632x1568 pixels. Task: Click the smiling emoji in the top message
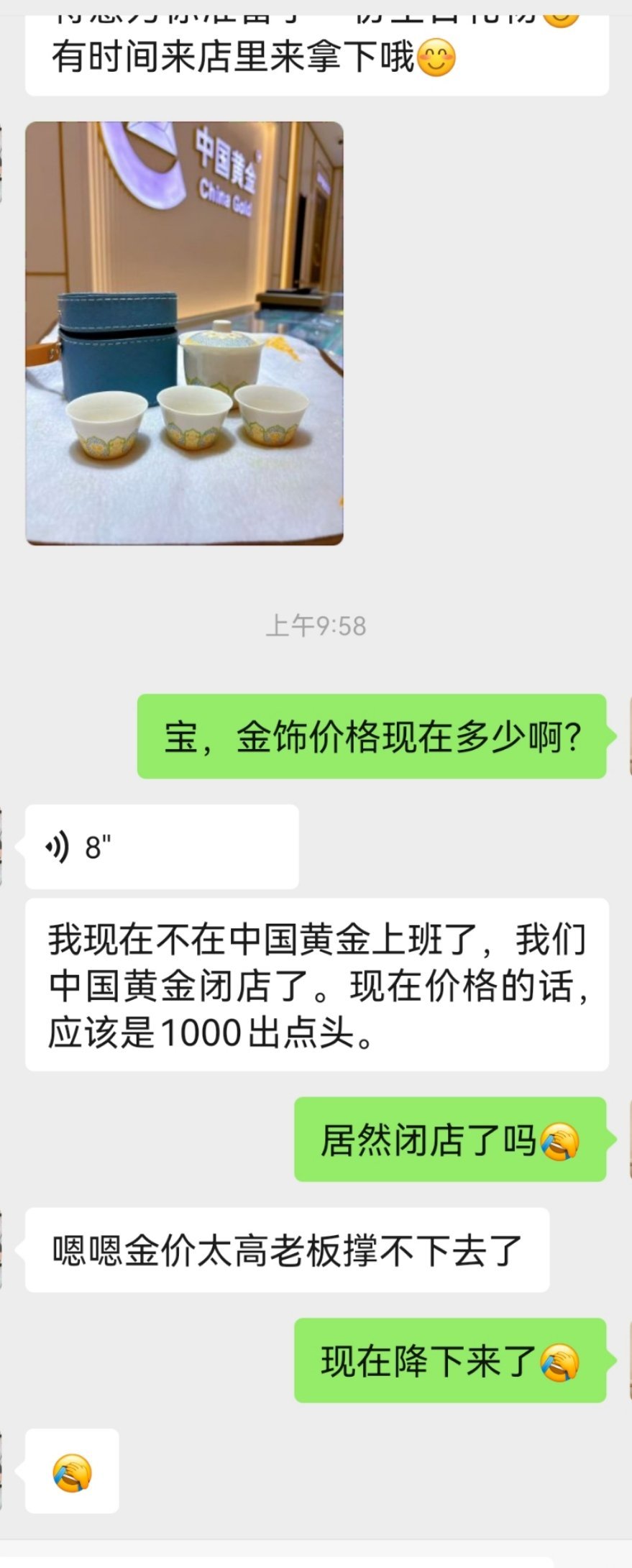pos(435,59)
